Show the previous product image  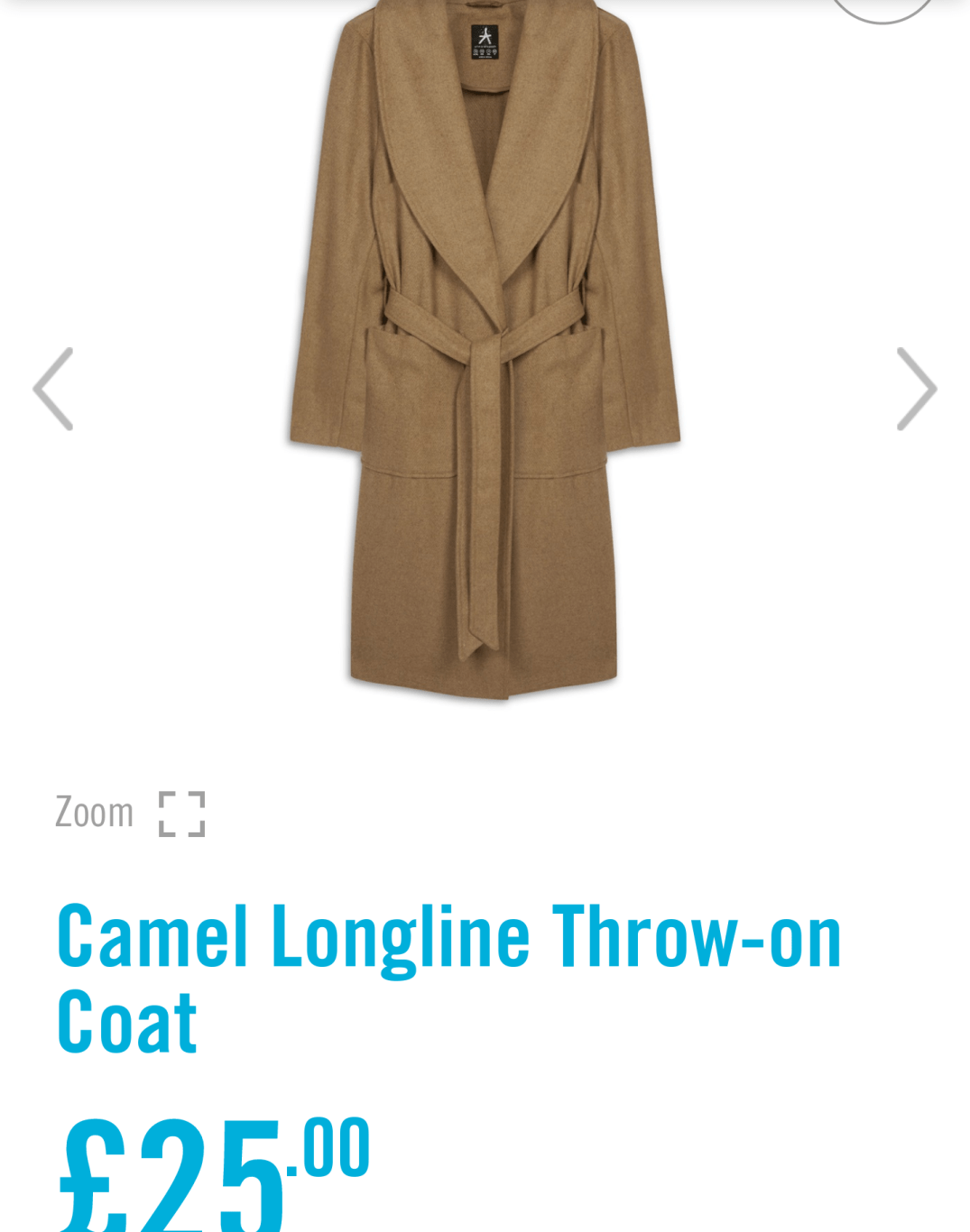tap(53, 389)
